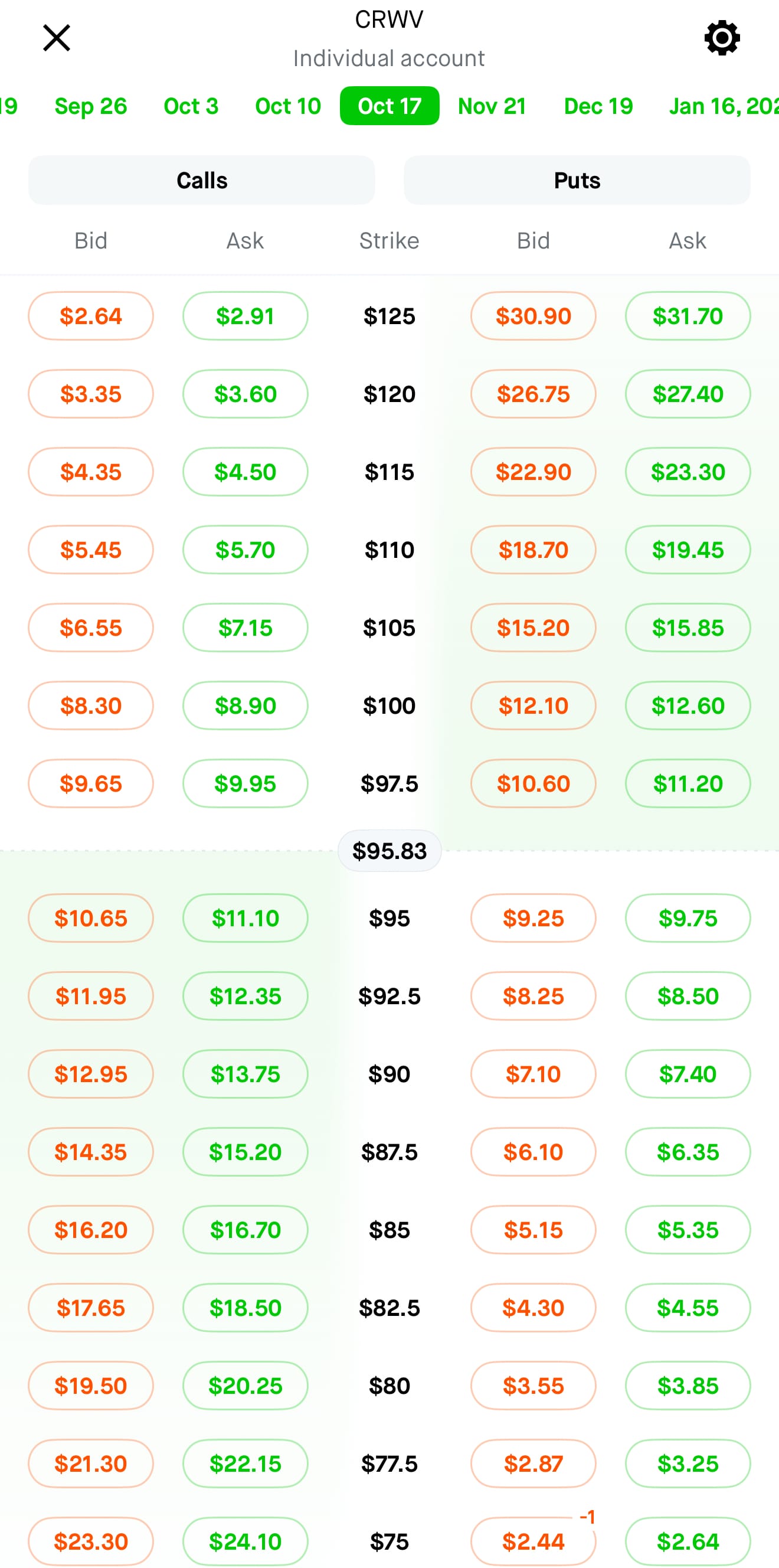Switch to the Oct 3 expiration
The height and width of the screenshot is (1568, 779).
coord(191,106)
